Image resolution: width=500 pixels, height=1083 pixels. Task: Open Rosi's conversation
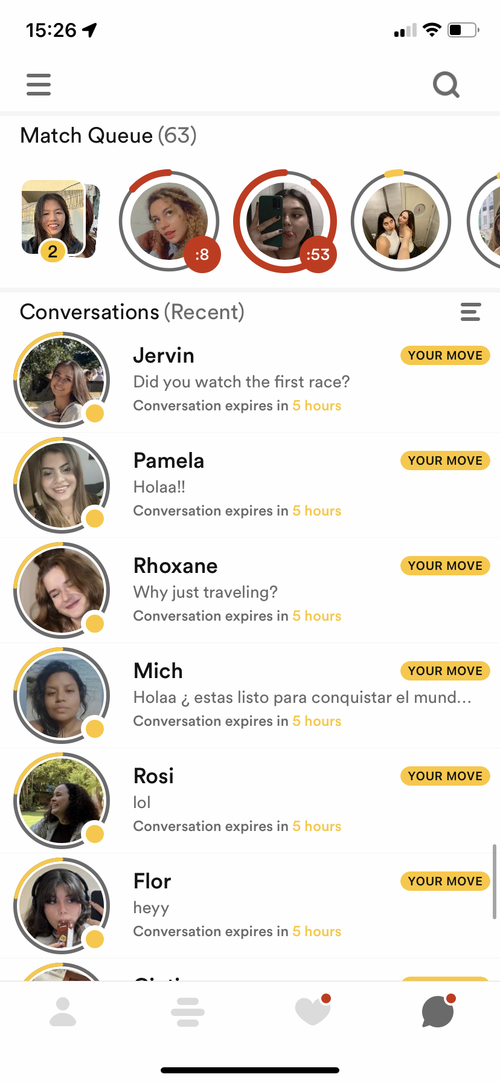click(x=250, y=801)
